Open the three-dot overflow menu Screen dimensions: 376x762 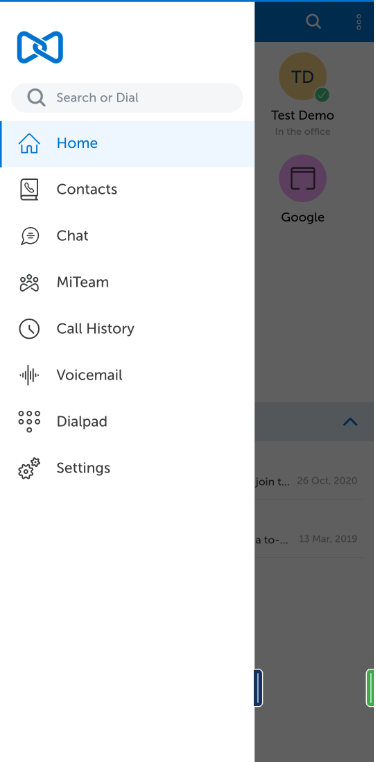coord(359,22)
